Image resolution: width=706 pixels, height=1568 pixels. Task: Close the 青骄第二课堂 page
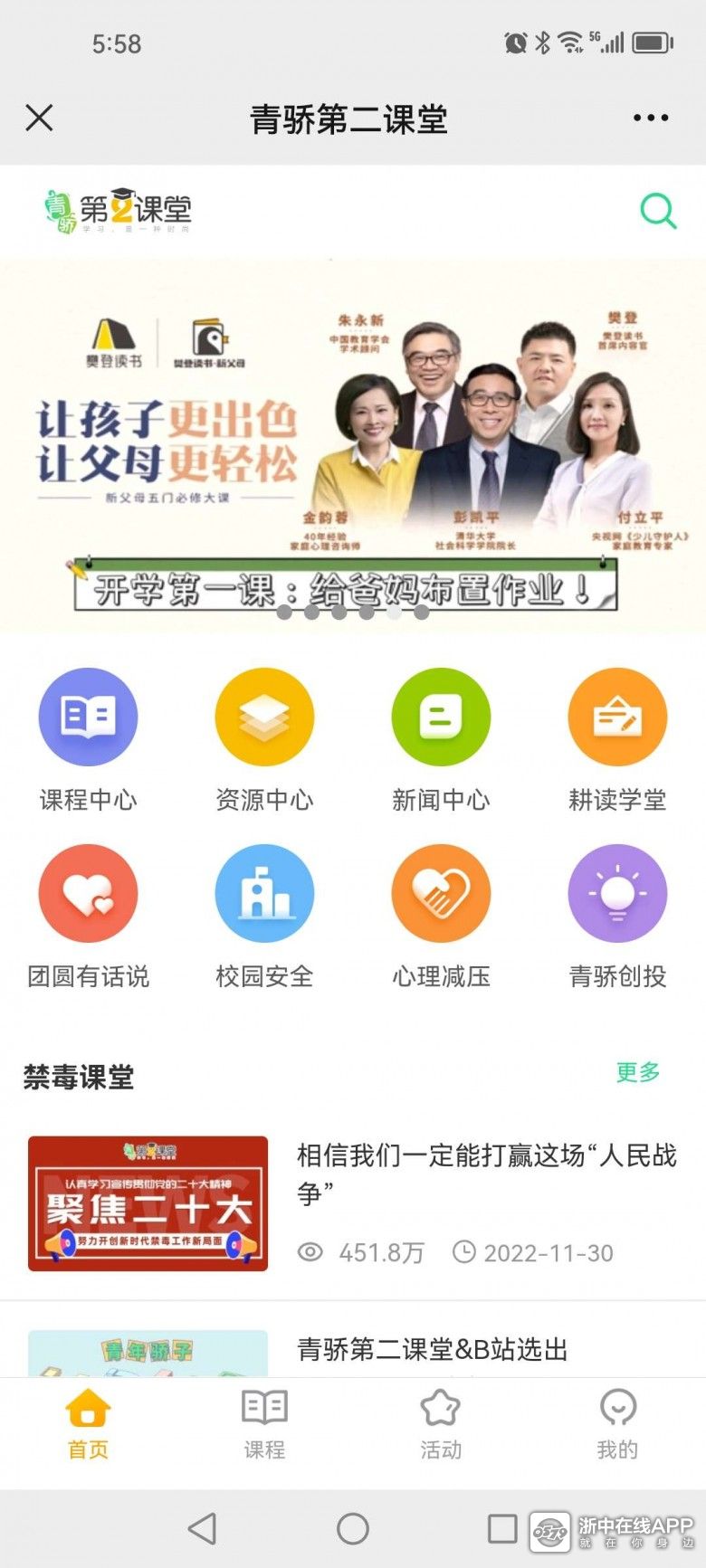(39, 118)
